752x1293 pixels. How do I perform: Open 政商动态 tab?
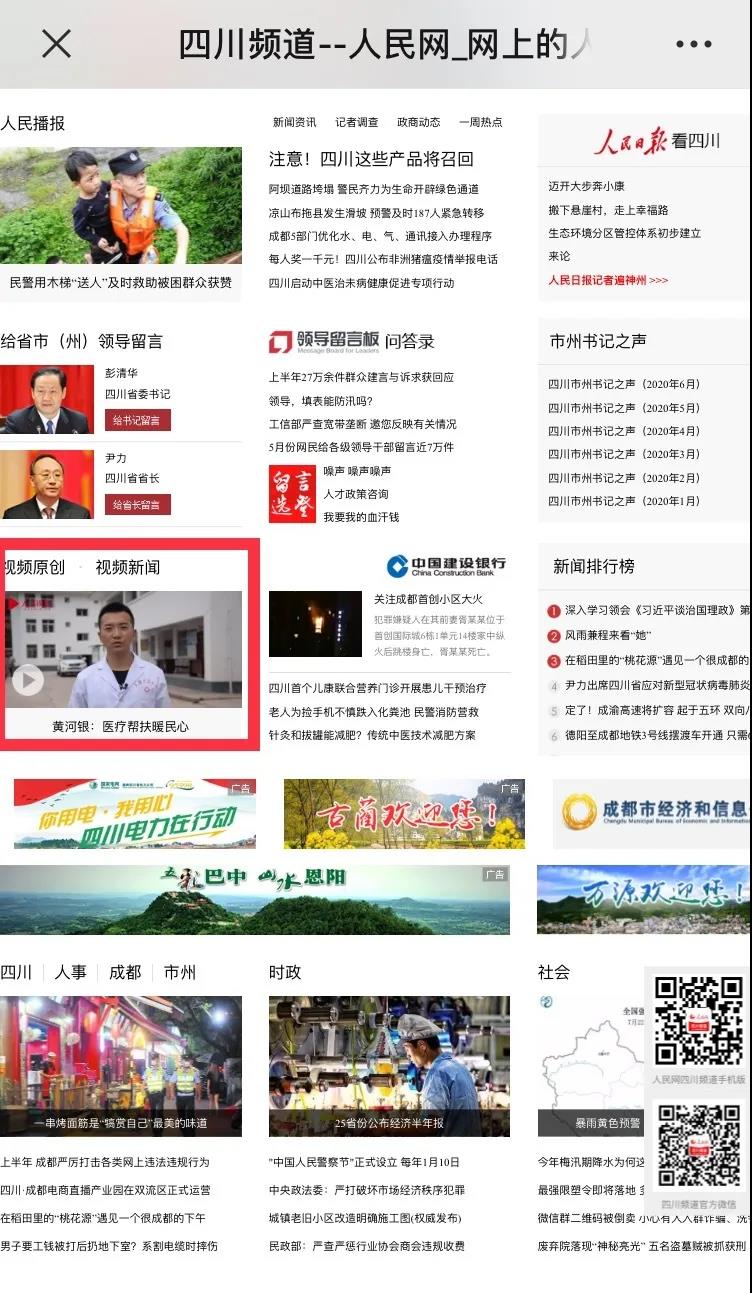click(418, 122)
